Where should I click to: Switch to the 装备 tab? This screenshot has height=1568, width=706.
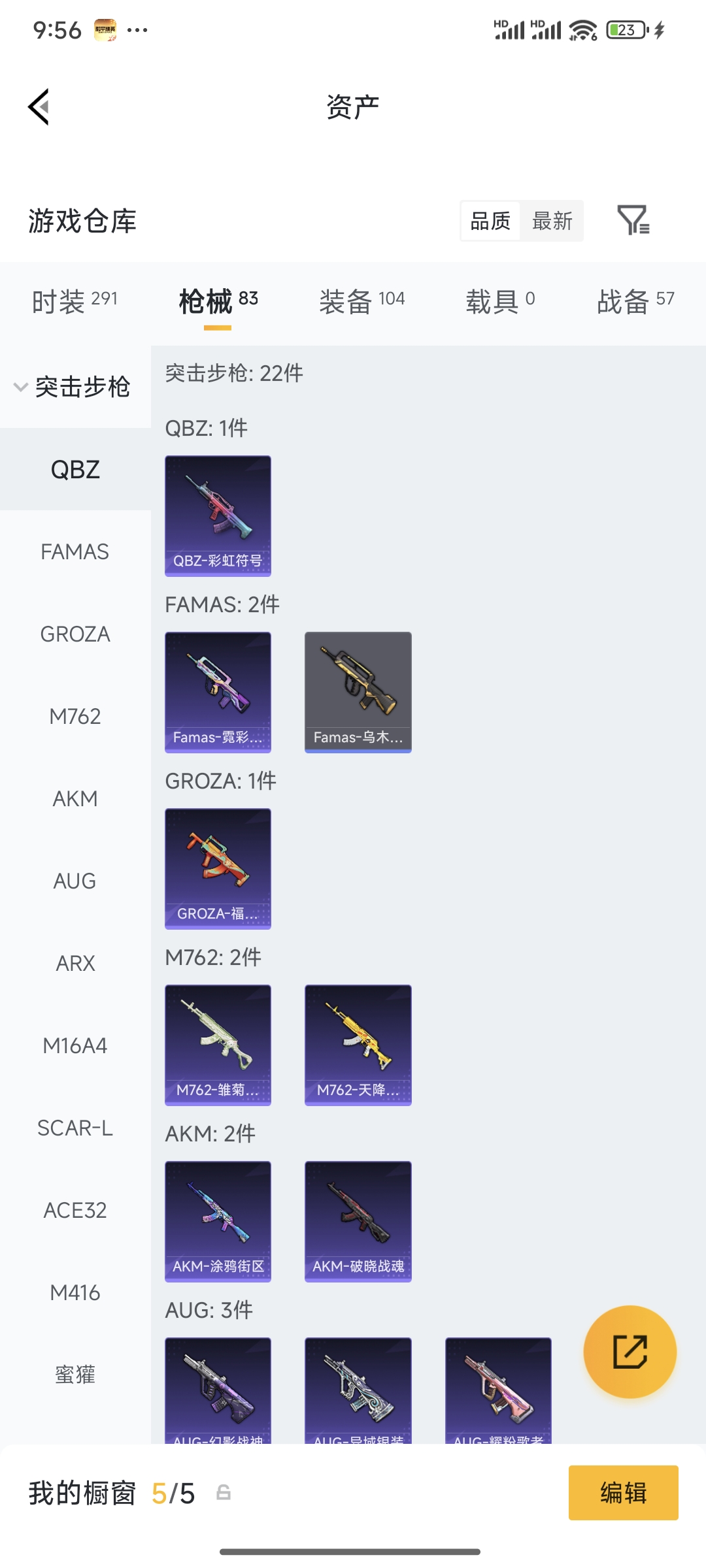tap(361, 301)
